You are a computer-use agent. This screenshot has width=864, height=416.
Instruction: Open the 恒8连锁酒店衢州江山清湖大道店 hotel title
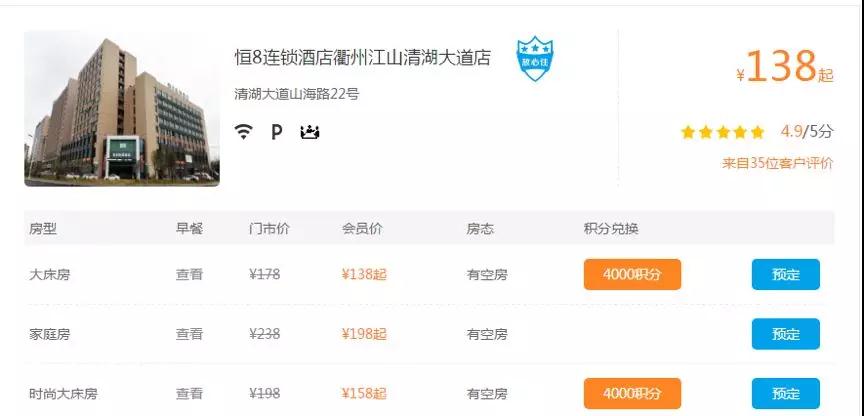(361, 57)
